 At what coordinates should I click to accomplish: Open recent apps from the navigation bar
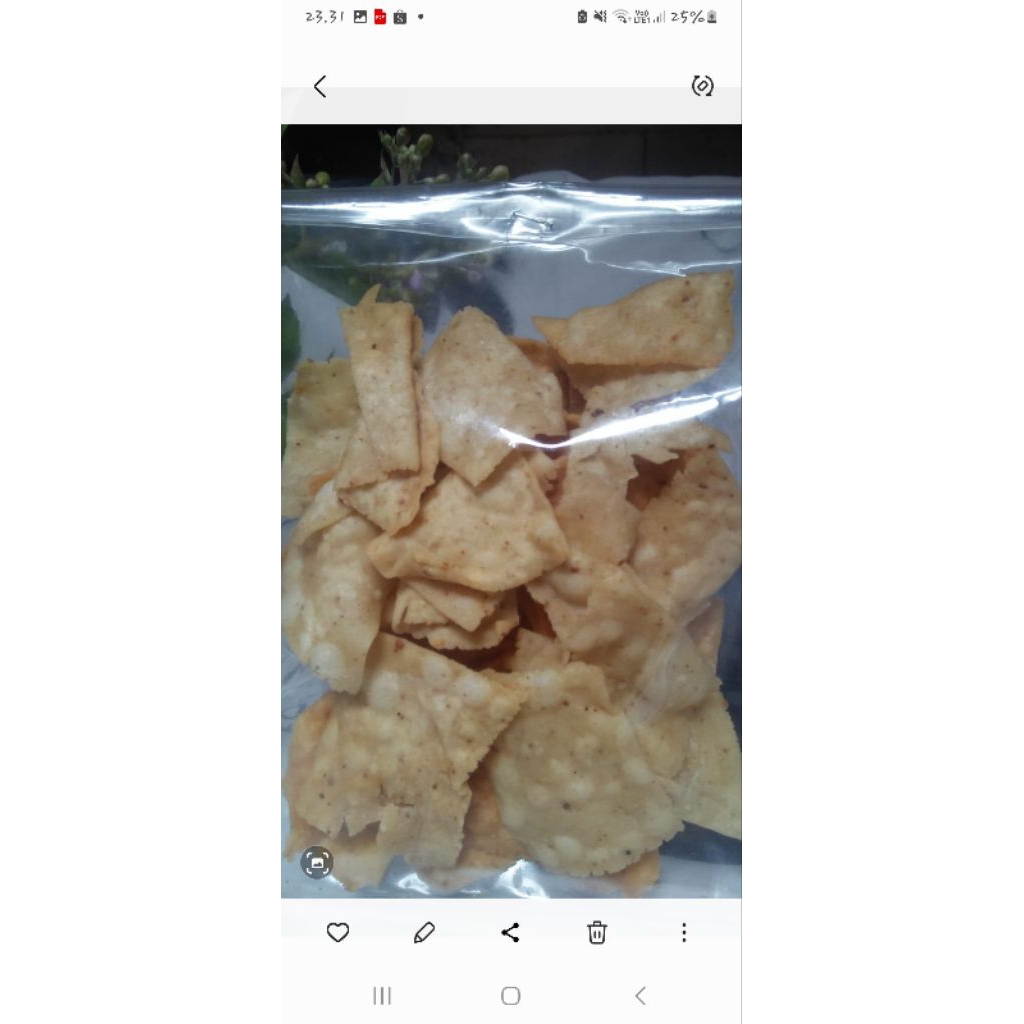[382, 995]
